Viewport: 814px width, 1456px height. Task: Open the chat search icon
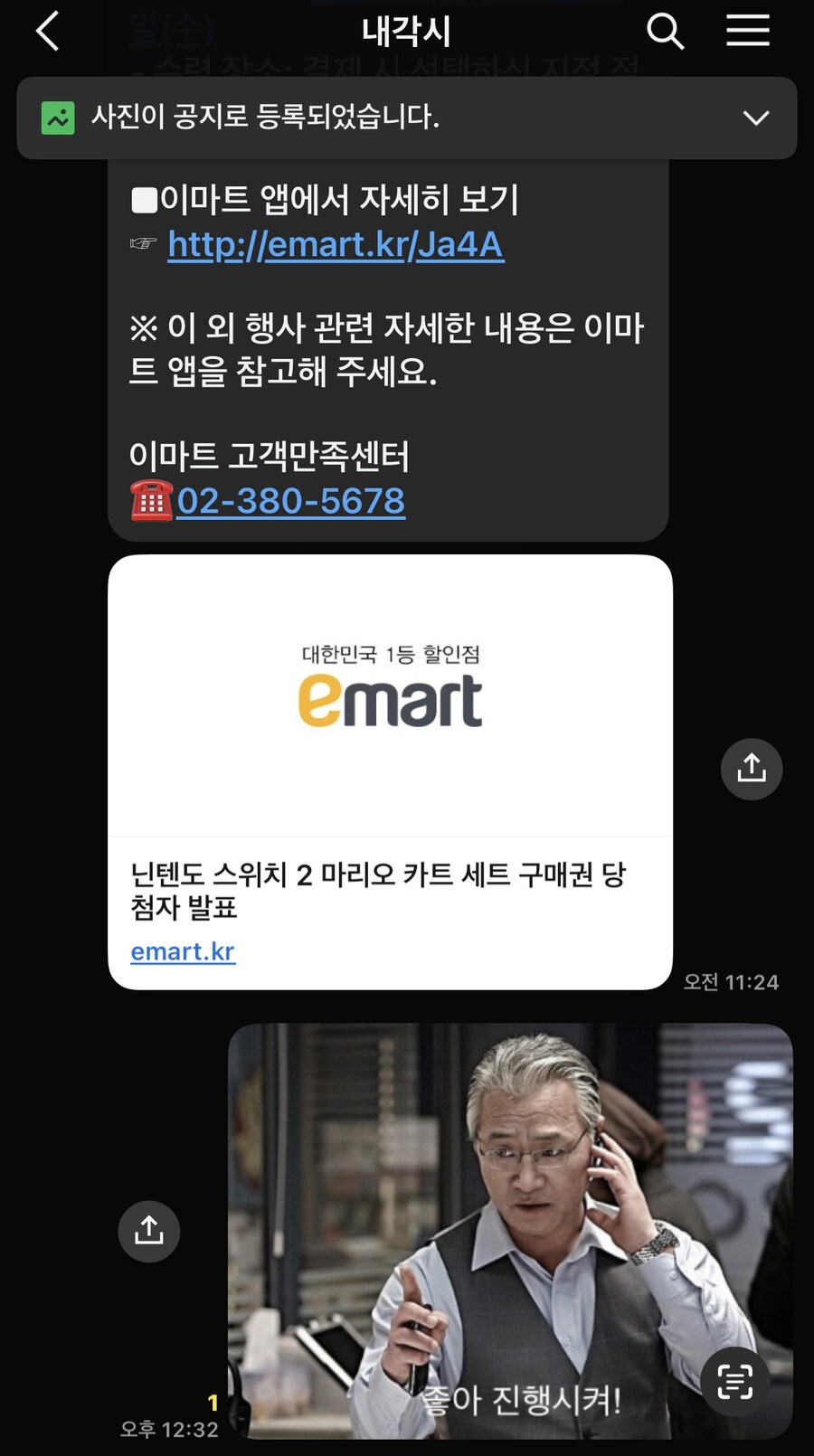point(666,30)
